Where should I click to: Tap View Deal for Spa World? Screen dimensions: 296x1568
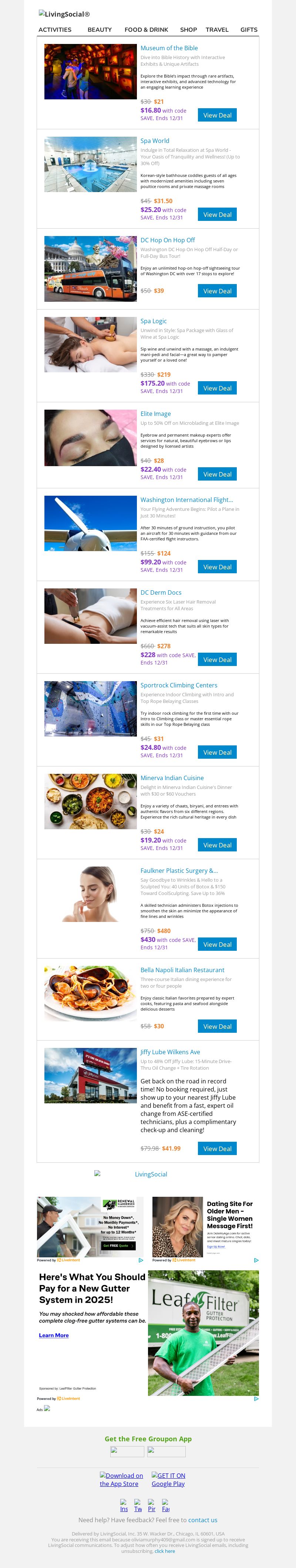[217, 214]
